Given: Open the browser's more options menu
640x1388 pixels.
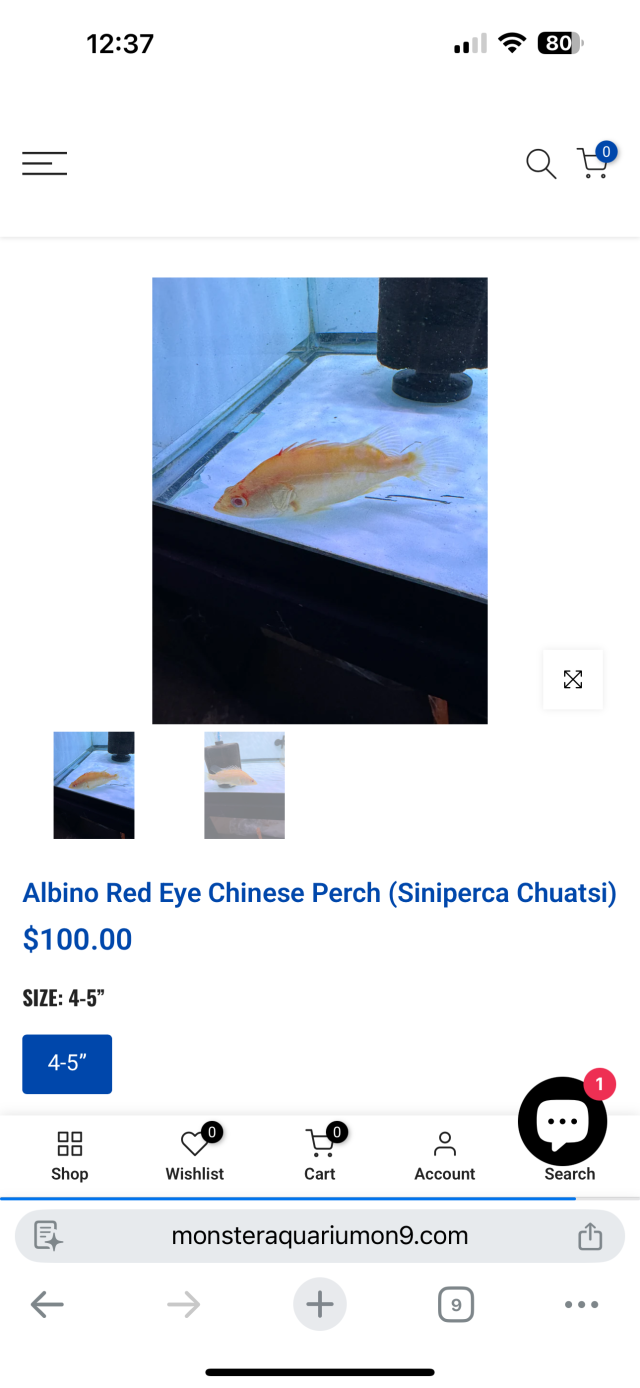Looking at the screenshot, I should click(581, 1304).
